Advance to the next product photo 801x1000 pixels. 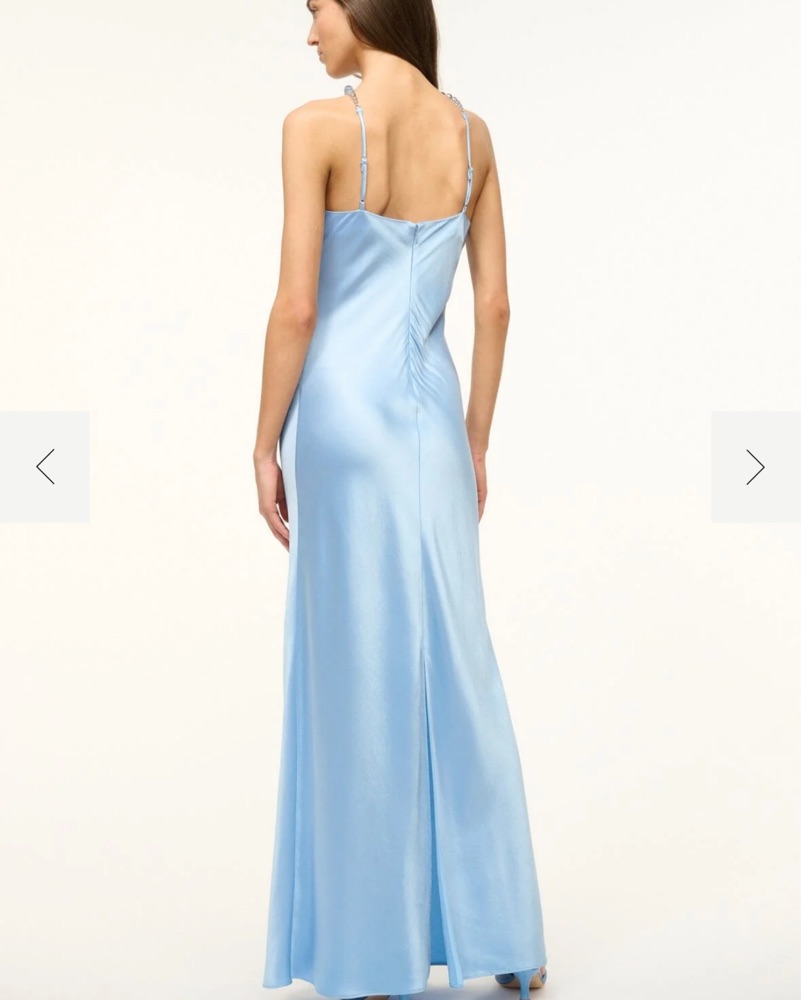click(x=755, y=466)
